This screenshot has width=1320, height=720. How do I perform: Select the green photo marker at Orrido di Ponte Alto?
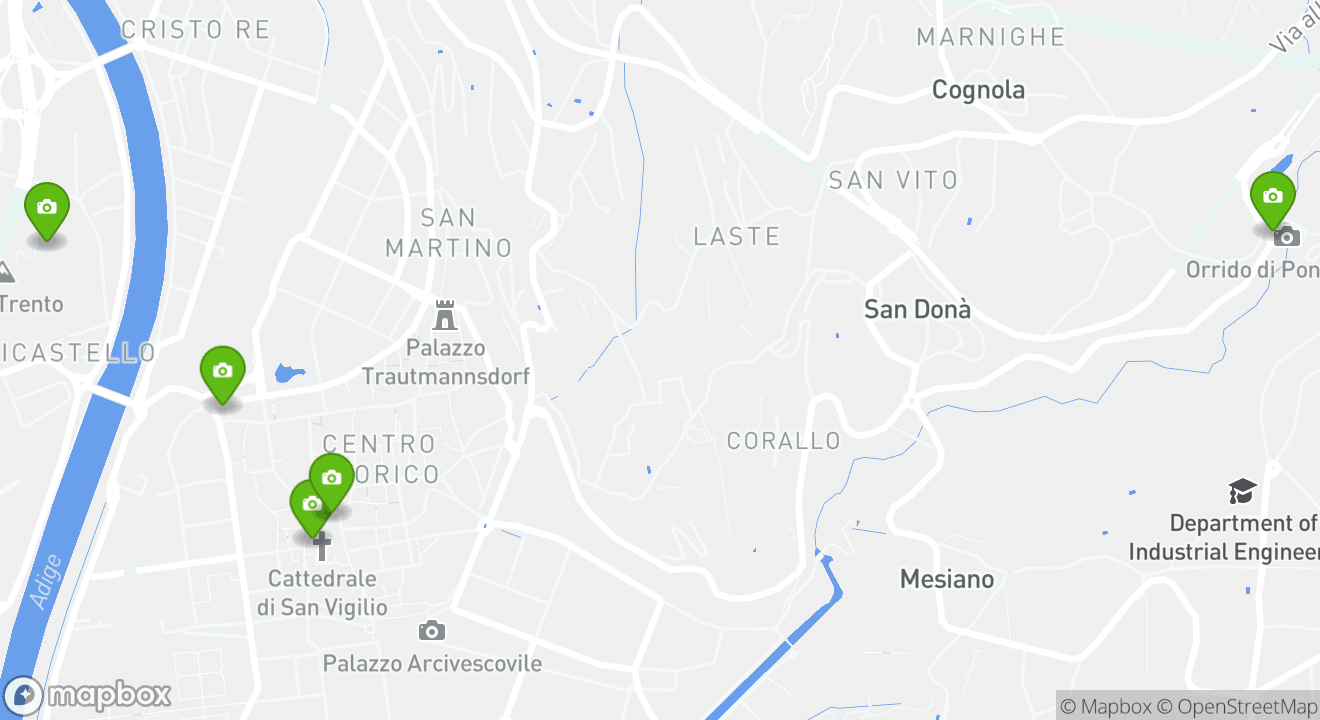1272,197
